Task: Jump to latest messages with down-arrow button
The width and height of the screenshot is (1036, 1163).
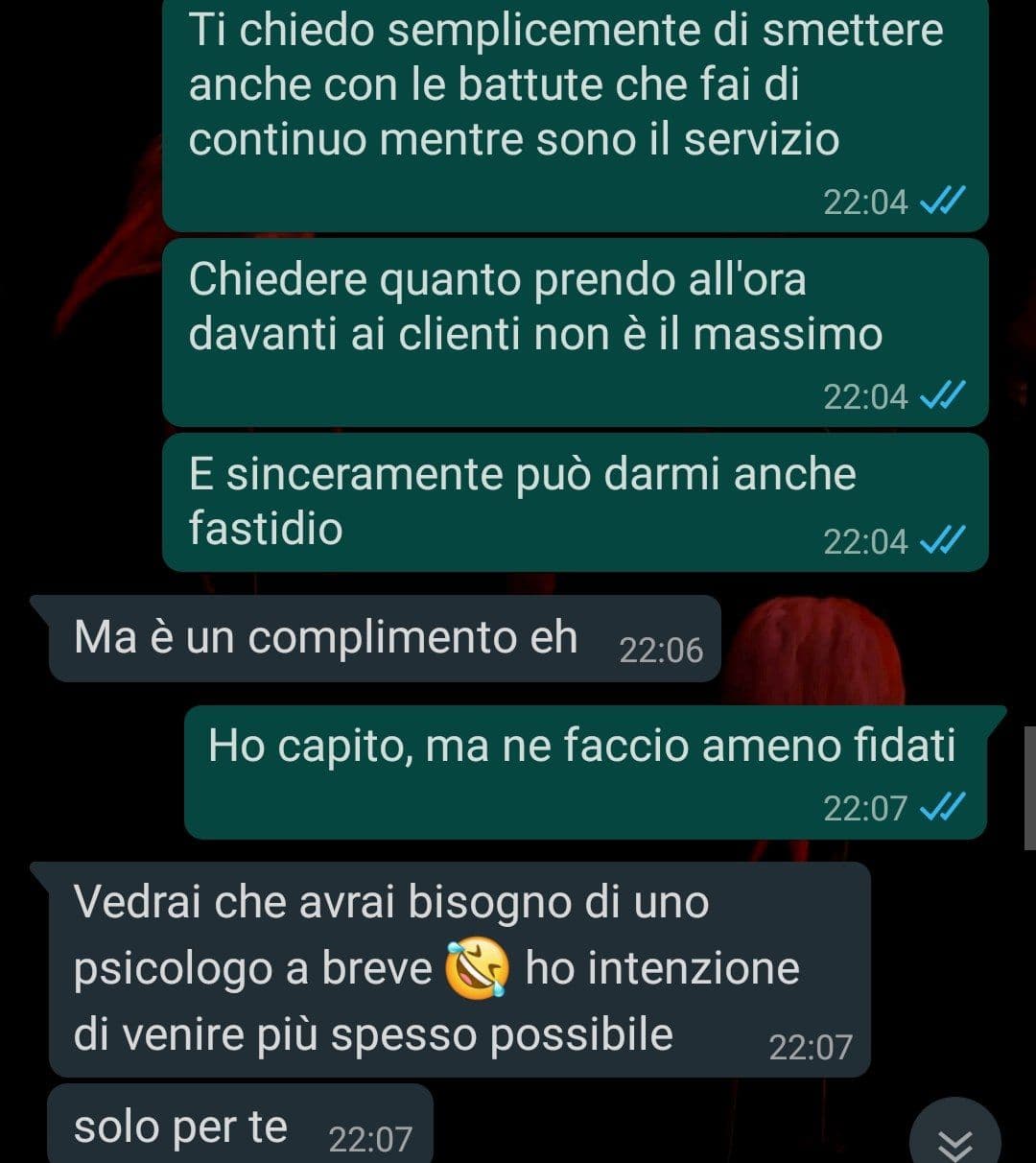Action: coord(954,1139)
